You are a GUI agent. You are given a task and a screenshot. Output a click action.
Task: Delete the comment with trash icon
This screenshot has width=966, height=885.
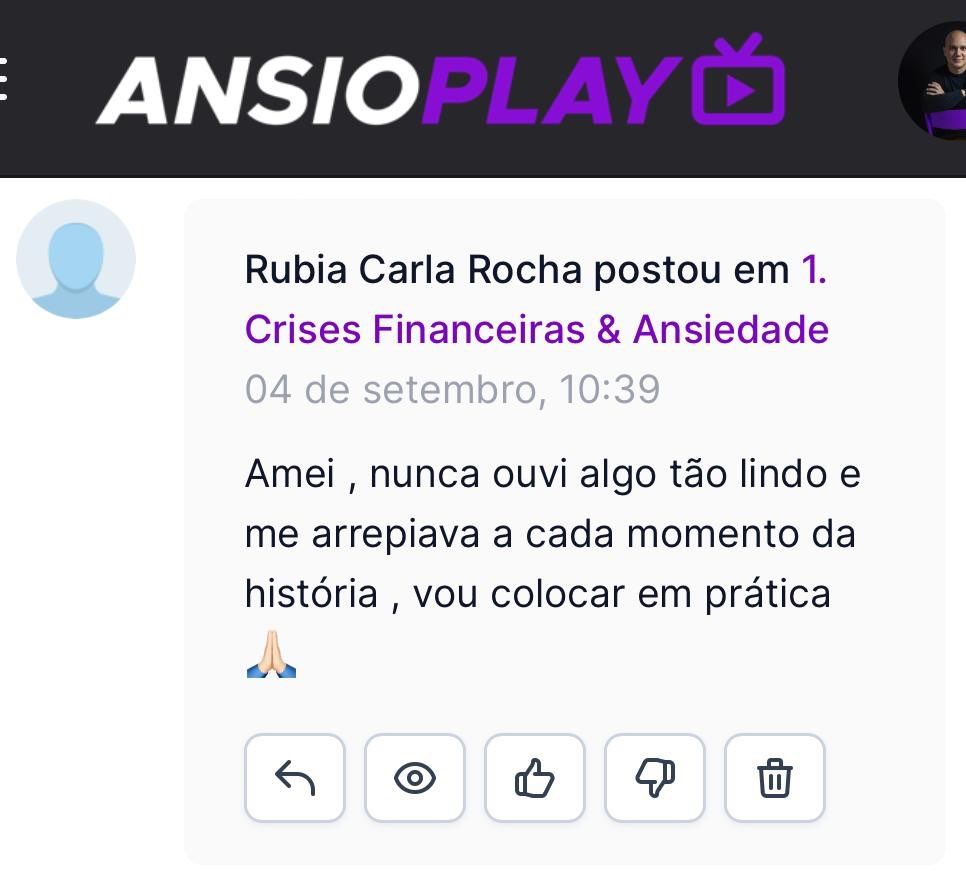775,777
